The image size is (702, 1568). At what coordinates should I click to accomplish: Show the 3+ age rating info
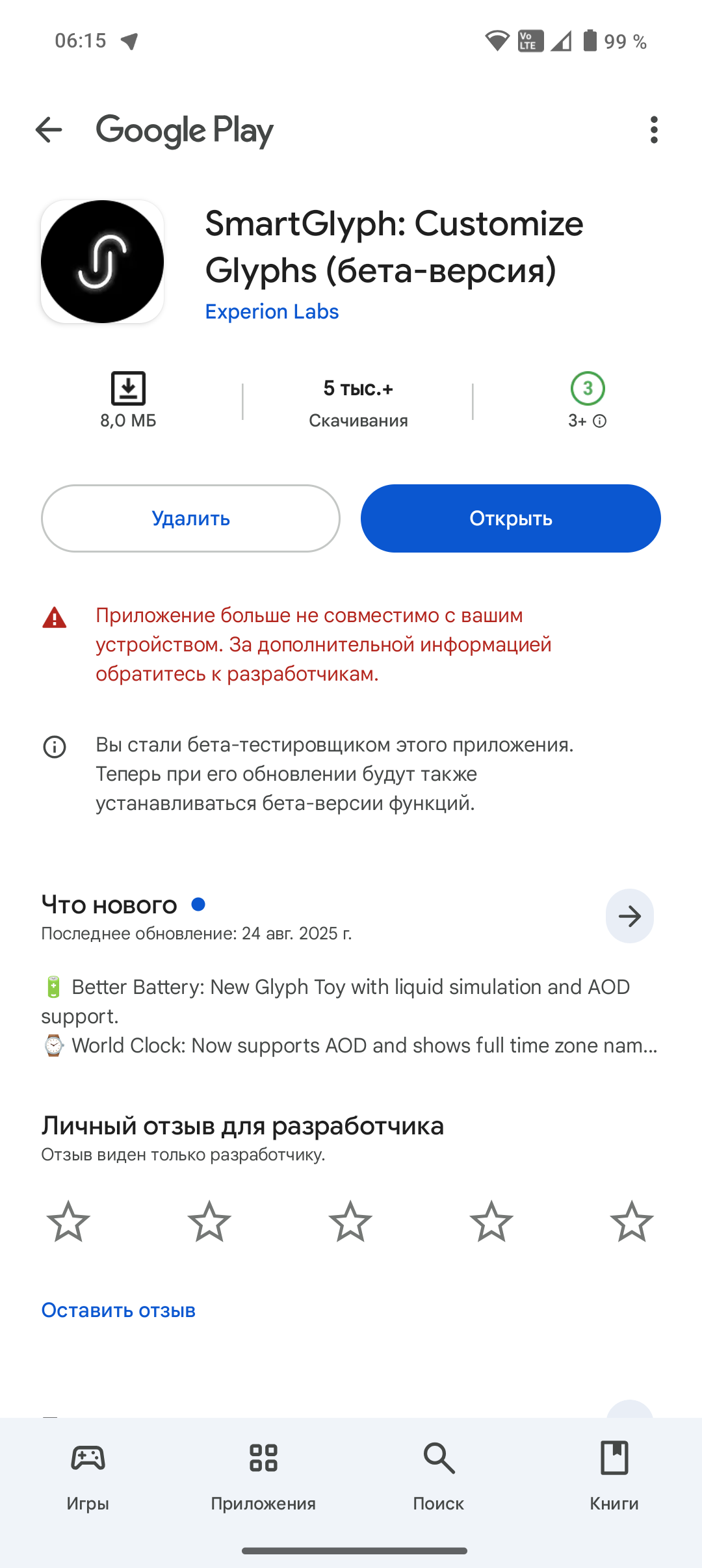588,421
